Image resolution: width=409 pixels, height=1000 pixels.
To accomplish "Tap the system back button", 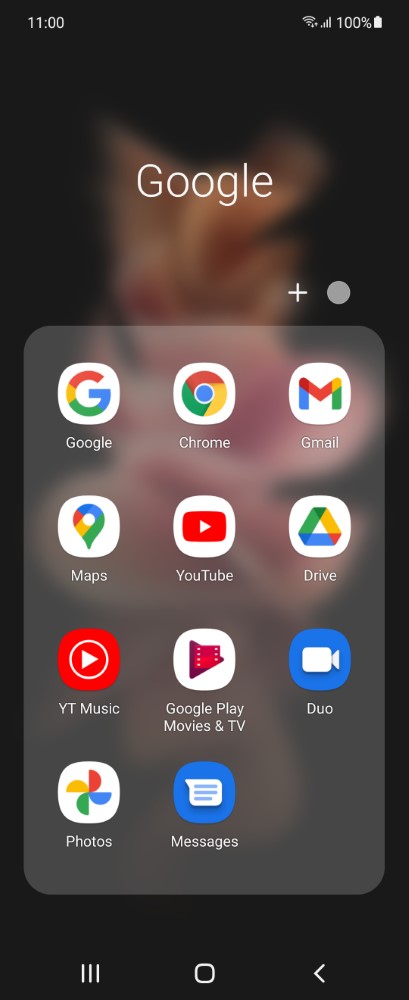I will tap(320, 973).
